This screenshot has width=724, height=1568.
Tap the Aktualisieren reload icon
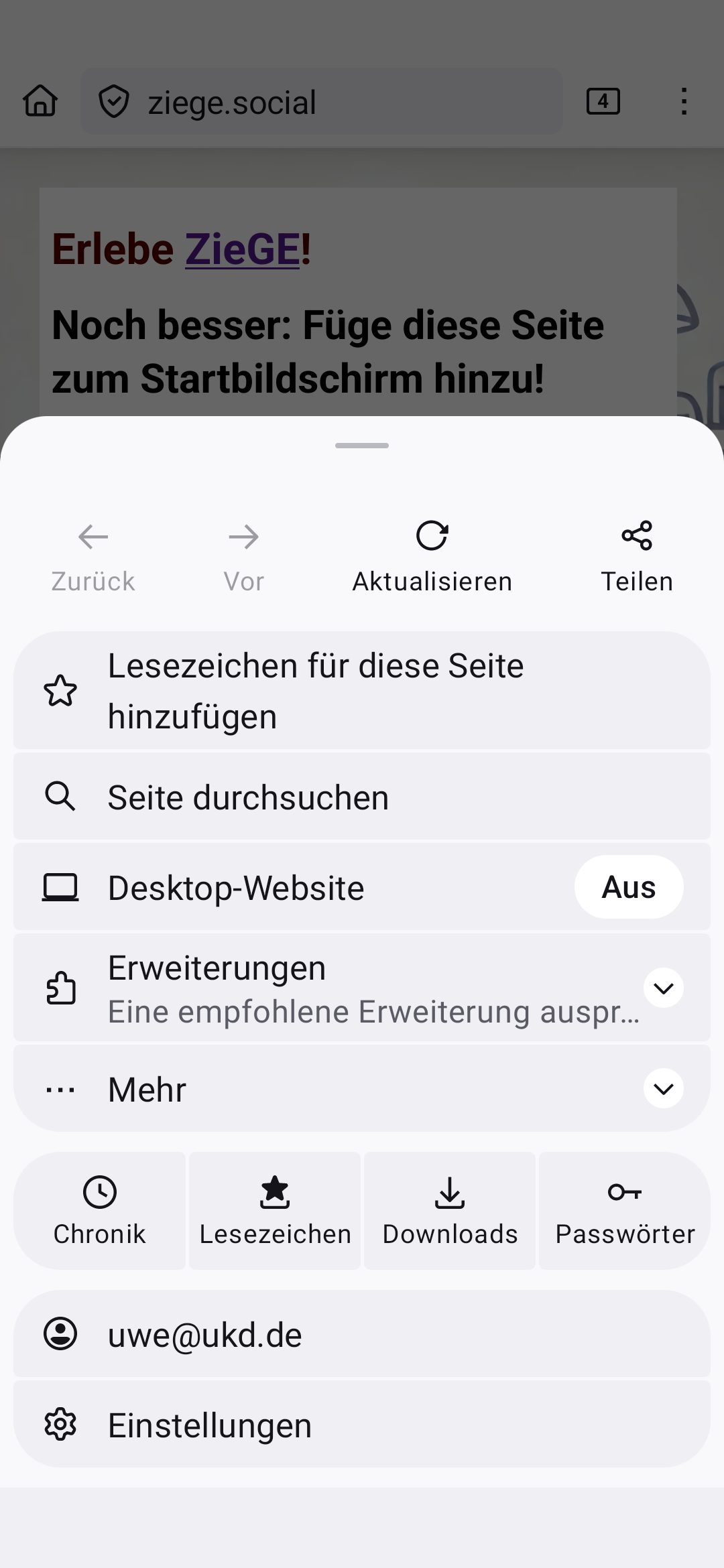432,536
